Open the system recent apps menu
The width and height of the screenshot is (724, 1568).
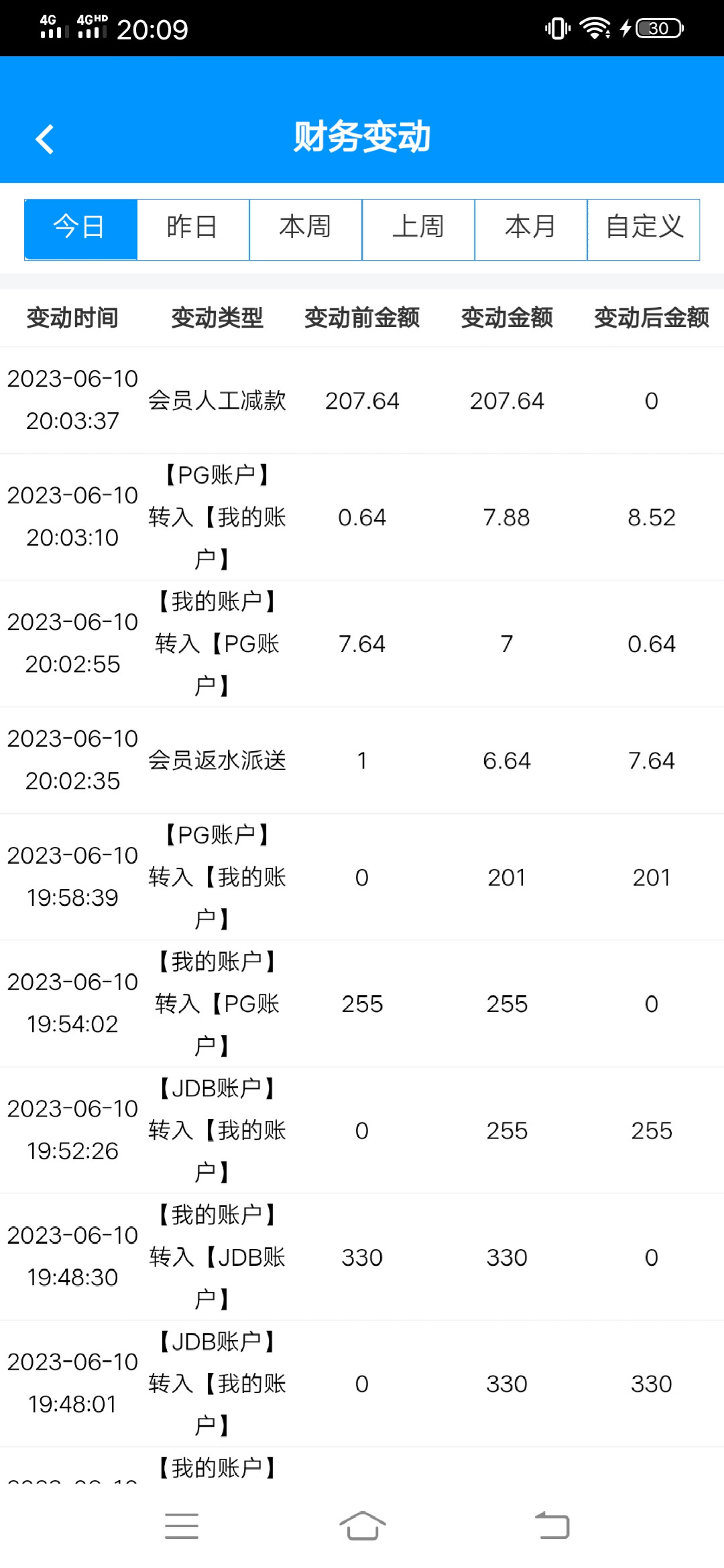(x=181, y=1526)
